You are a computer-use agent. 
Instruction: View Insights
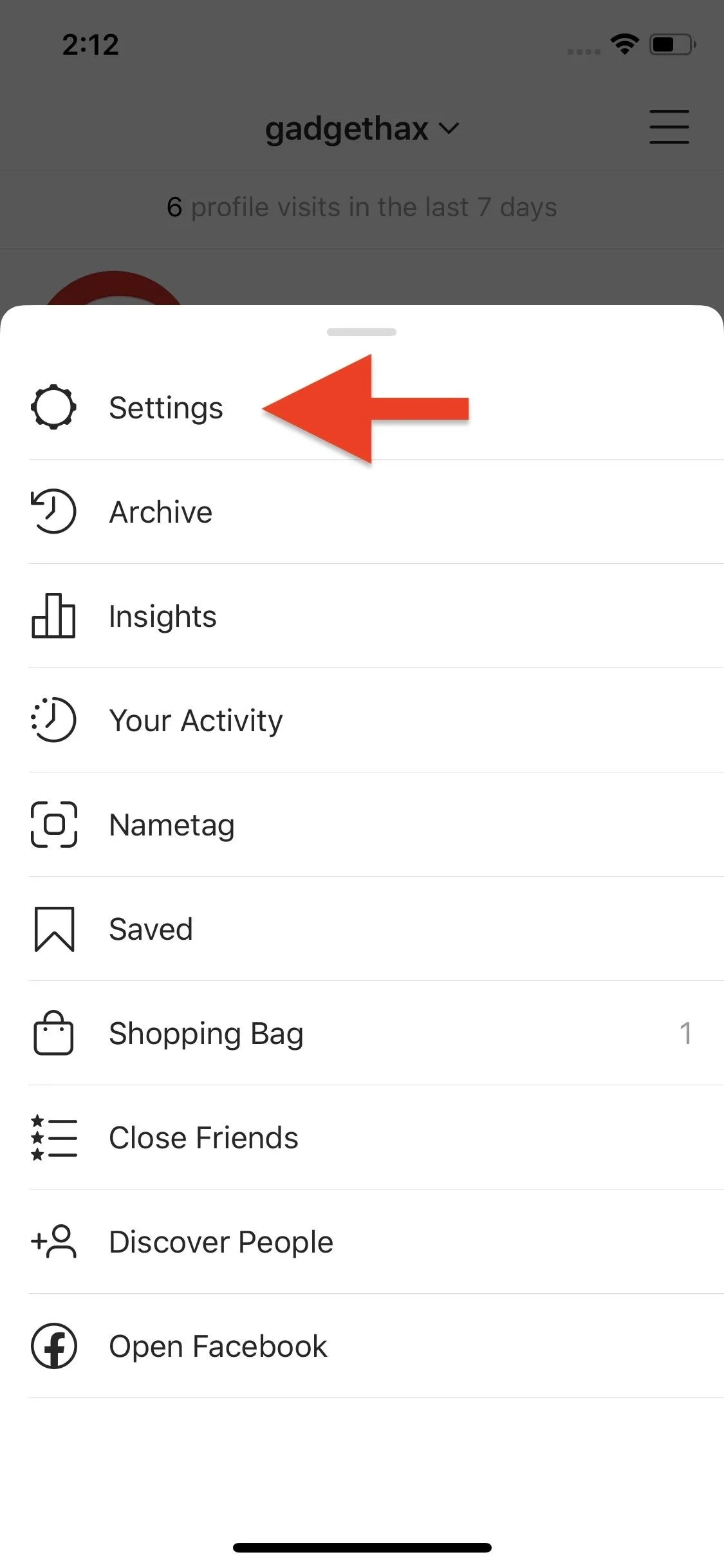pyautogui.click(x=362, y=616)
